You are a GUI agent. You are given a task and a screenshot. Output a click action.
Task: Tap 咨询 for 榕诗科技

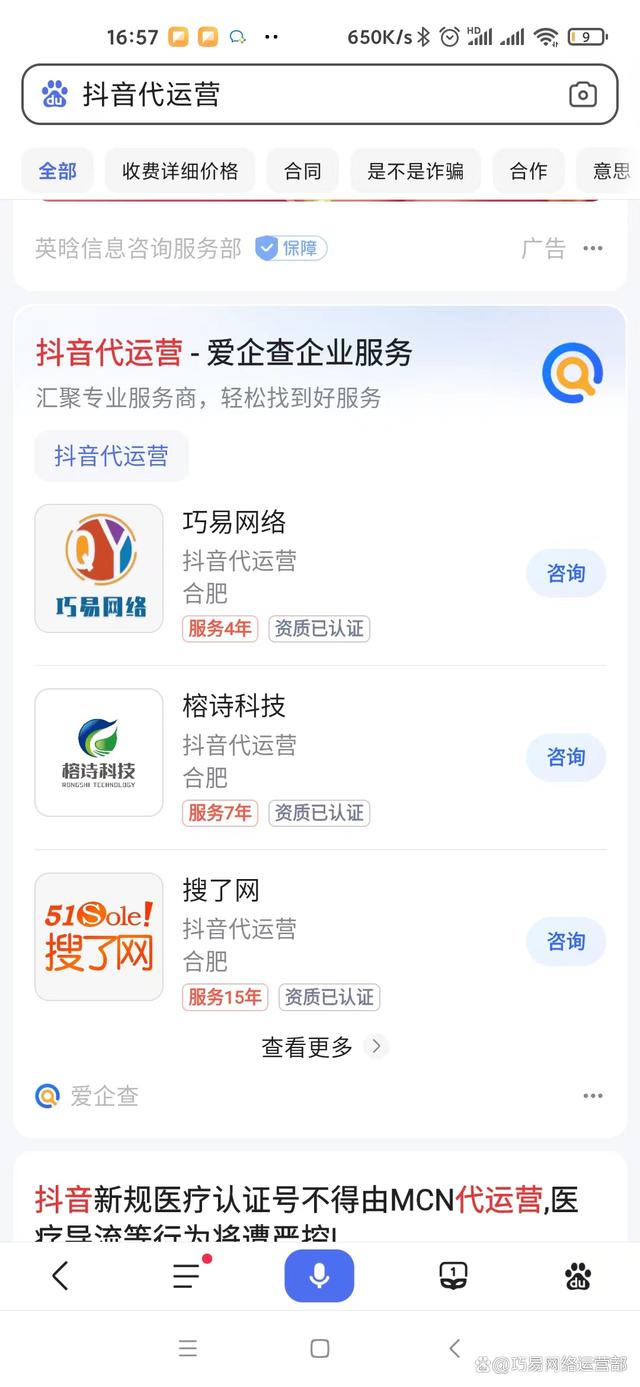point(566,757)
